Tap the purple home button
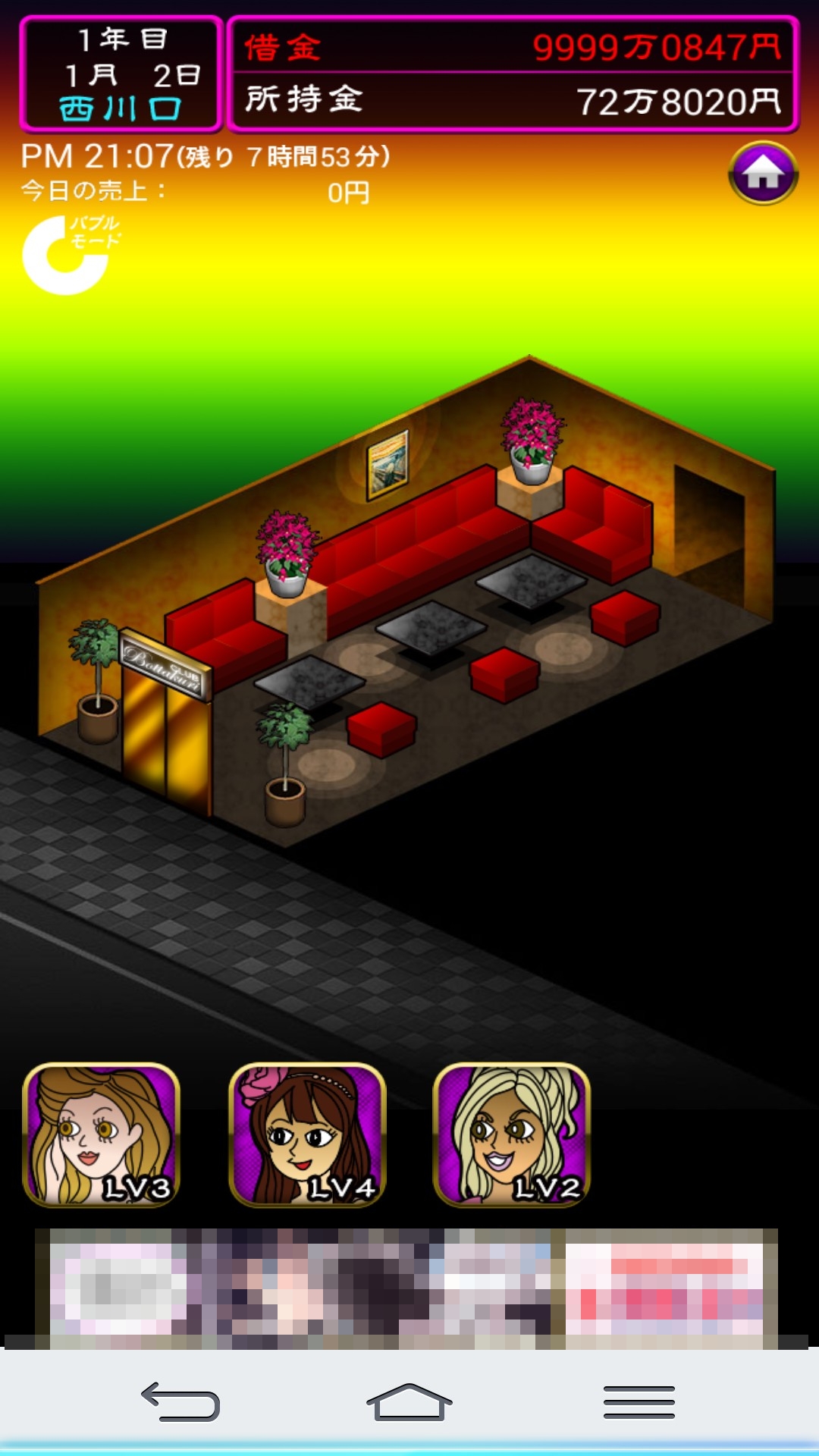819x1456 pixels. (763, 173)
